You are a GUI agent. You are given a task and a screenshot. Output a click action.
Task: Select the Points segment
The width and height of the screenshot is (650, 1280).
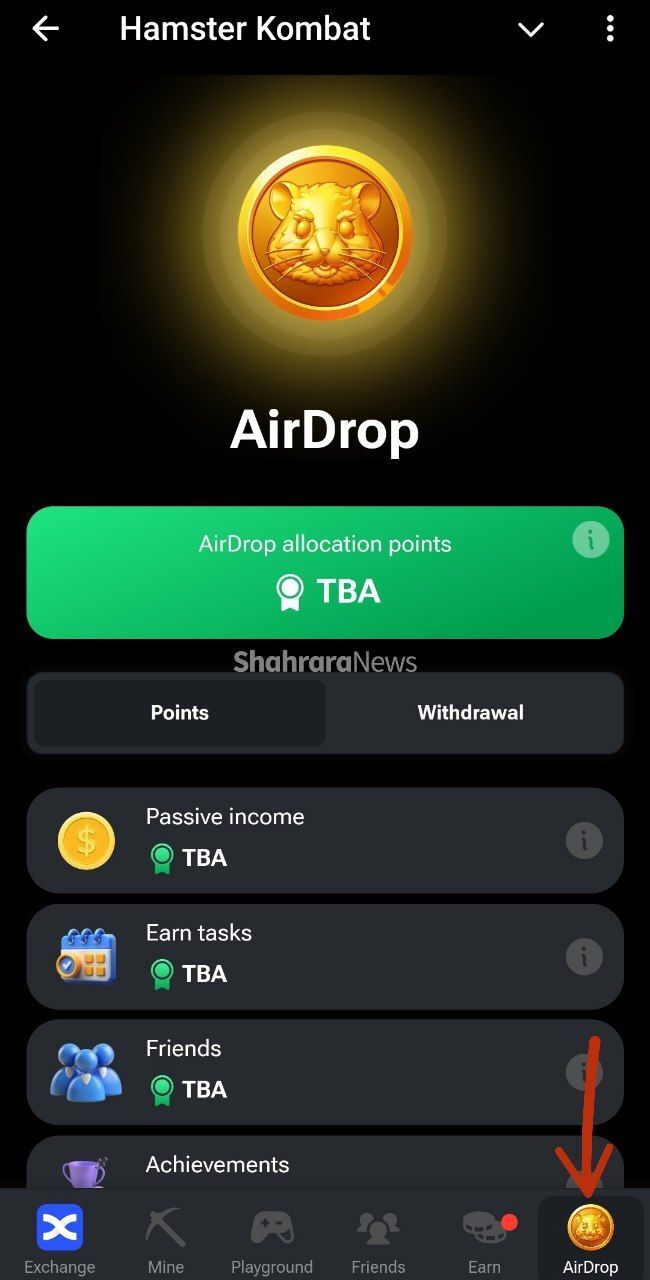[x=180, y=713]
